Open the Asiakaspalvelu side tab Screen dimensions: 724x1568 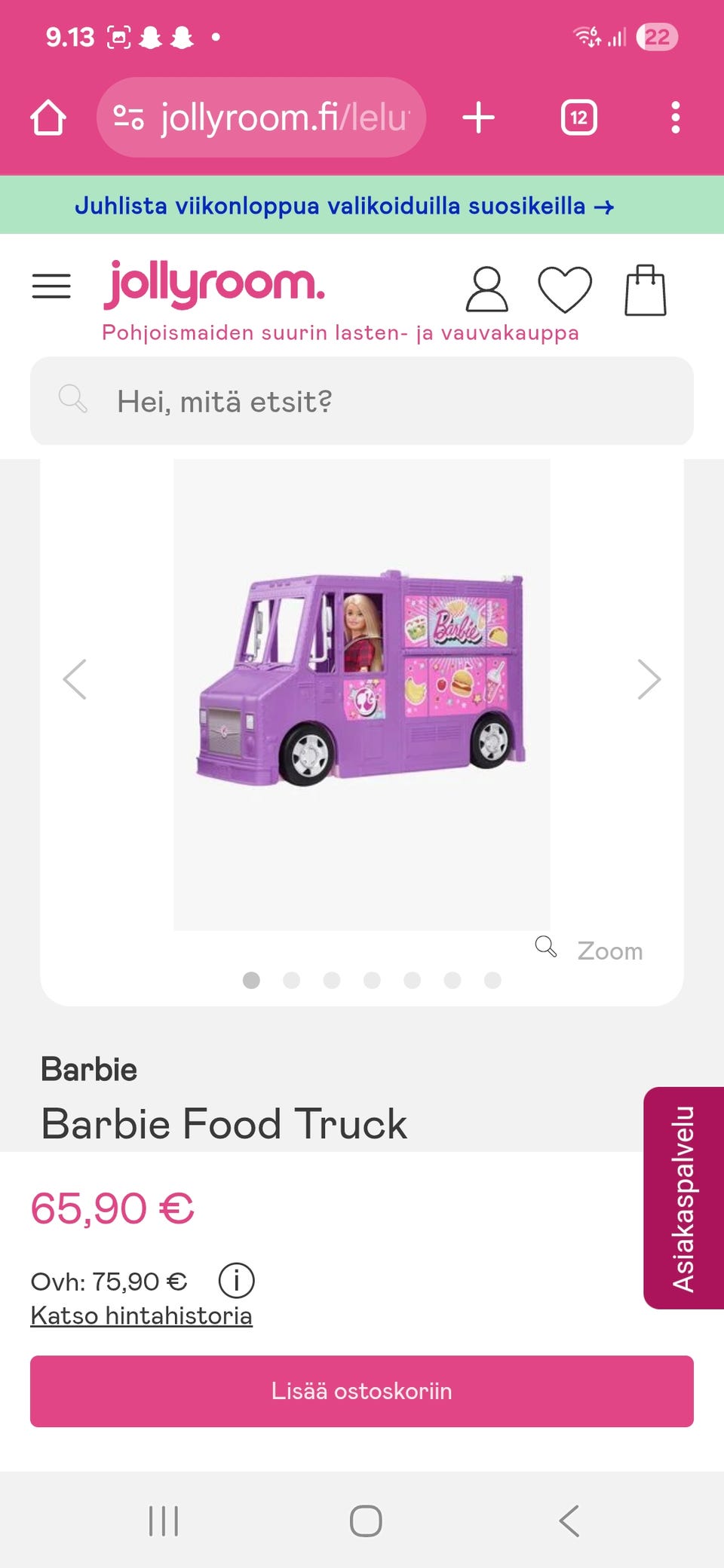[683, 1198]
